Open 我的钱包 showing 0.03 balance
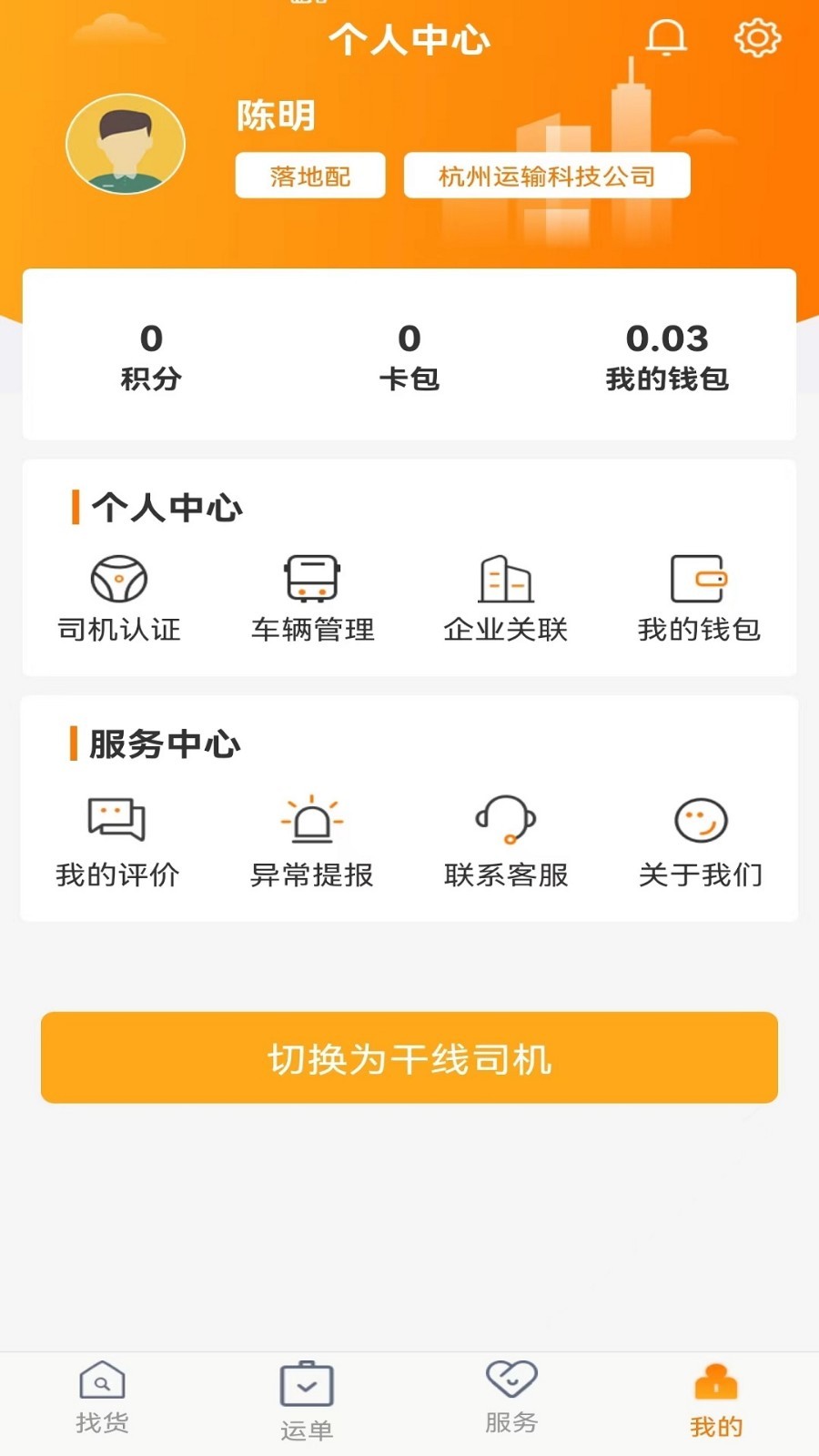Image resolution: width=819 pixels, height=1456 pixels. 667,356
